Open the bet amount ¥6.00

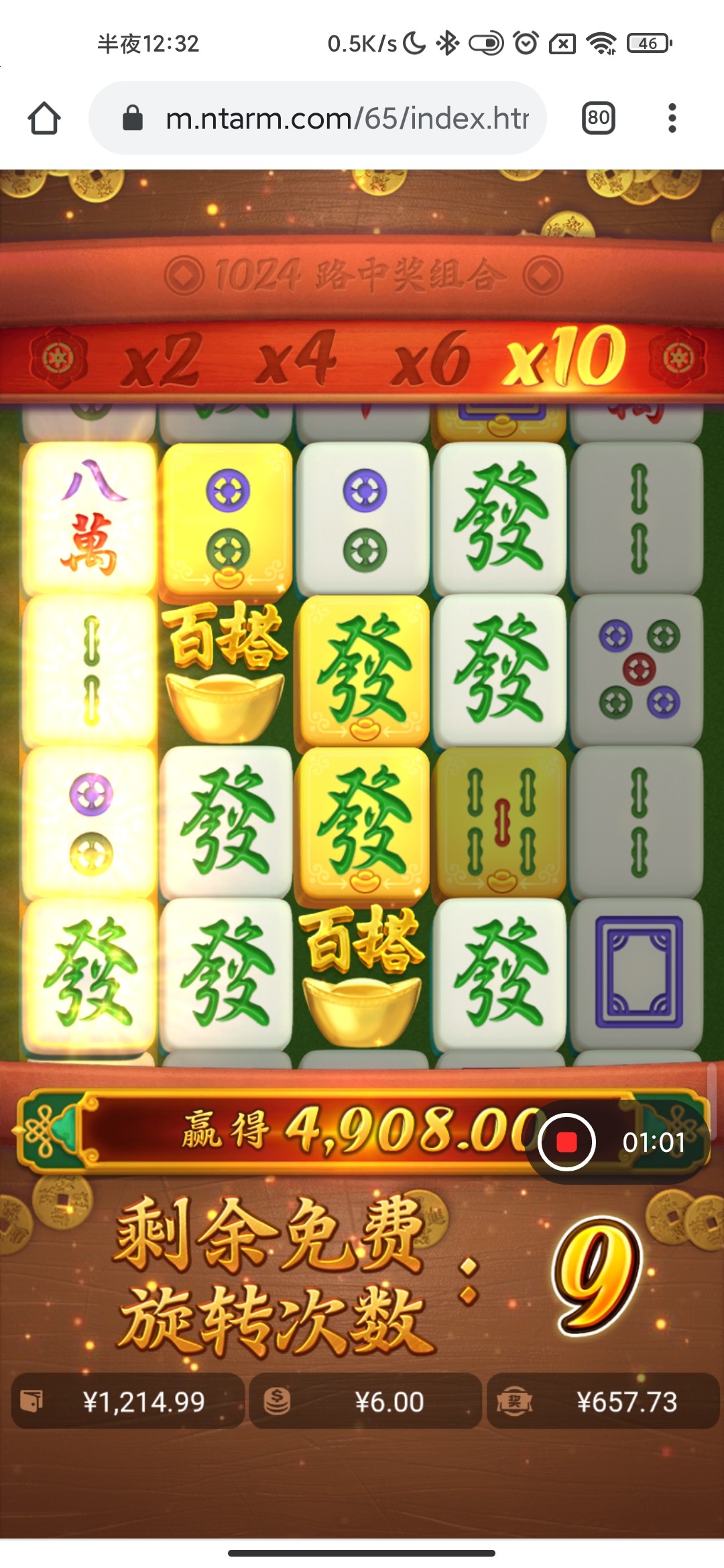pos(365,1402)
